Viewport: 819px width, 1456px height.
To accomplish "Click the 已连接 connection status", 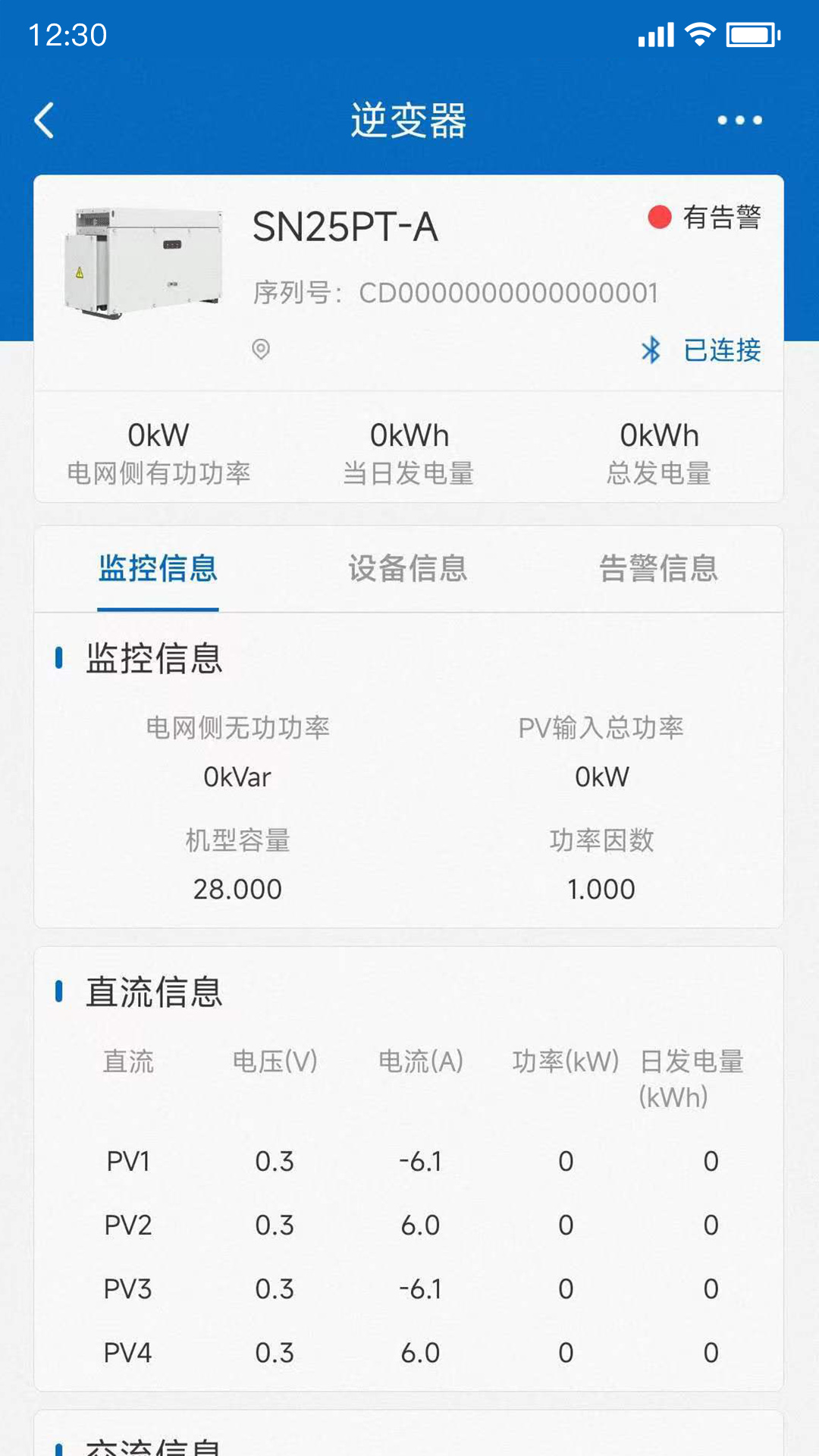I will coord(721,350).
